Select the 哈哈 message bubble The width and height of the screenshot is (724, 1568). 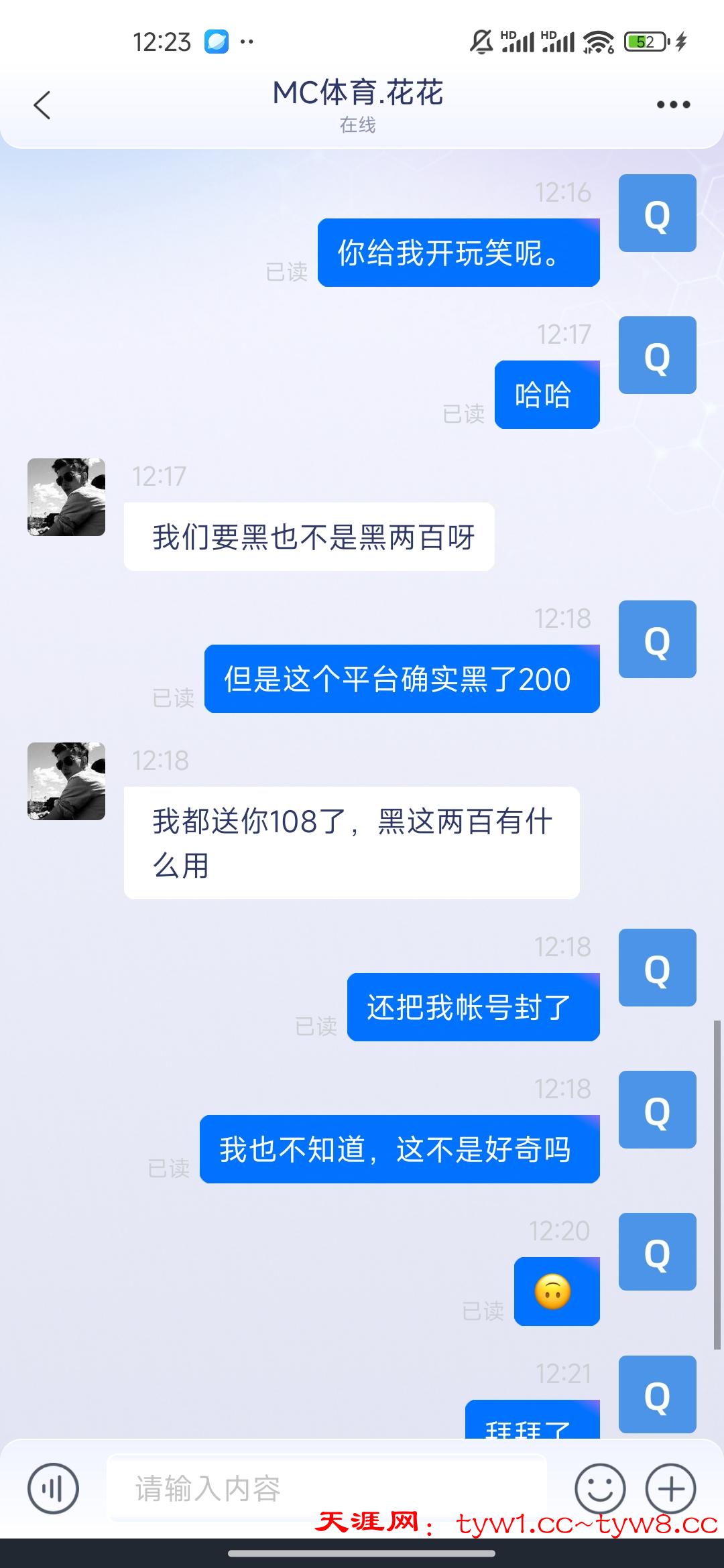coord(546,394)
